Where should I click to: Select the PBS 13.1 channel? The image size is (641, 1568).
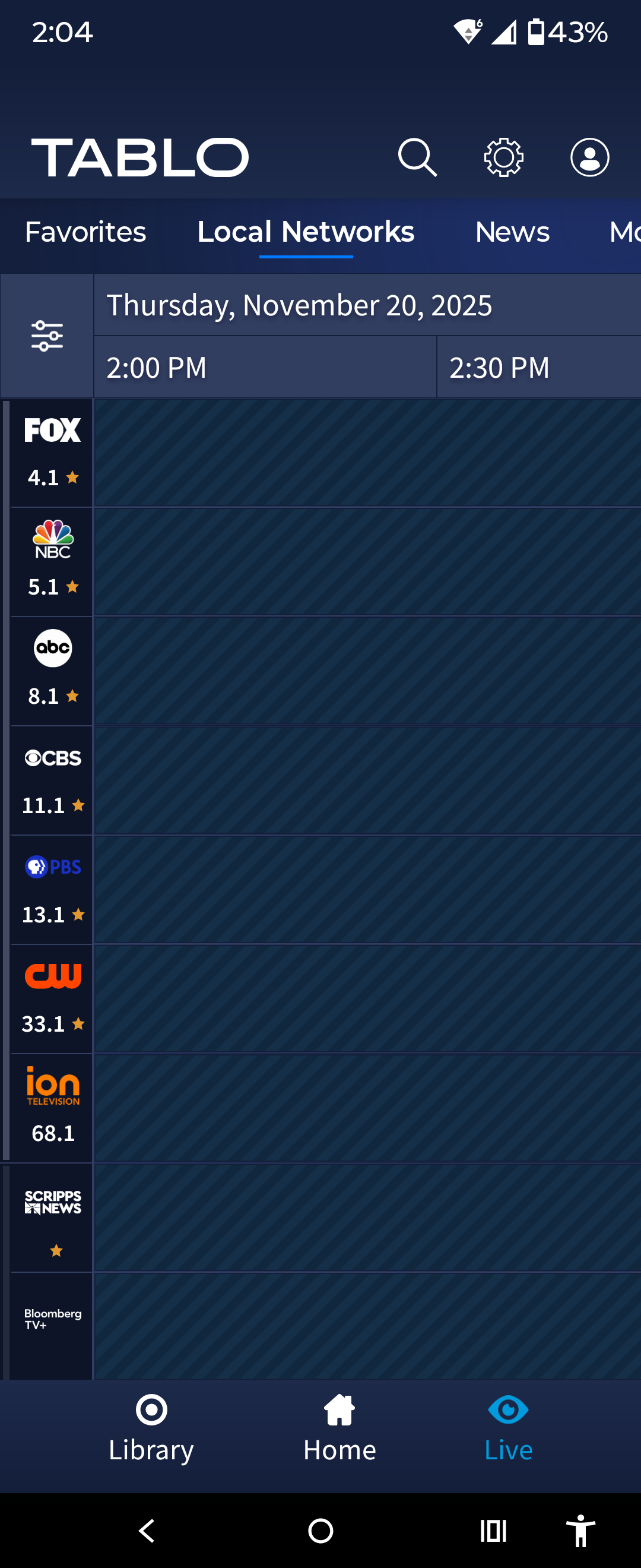point(52,889)
